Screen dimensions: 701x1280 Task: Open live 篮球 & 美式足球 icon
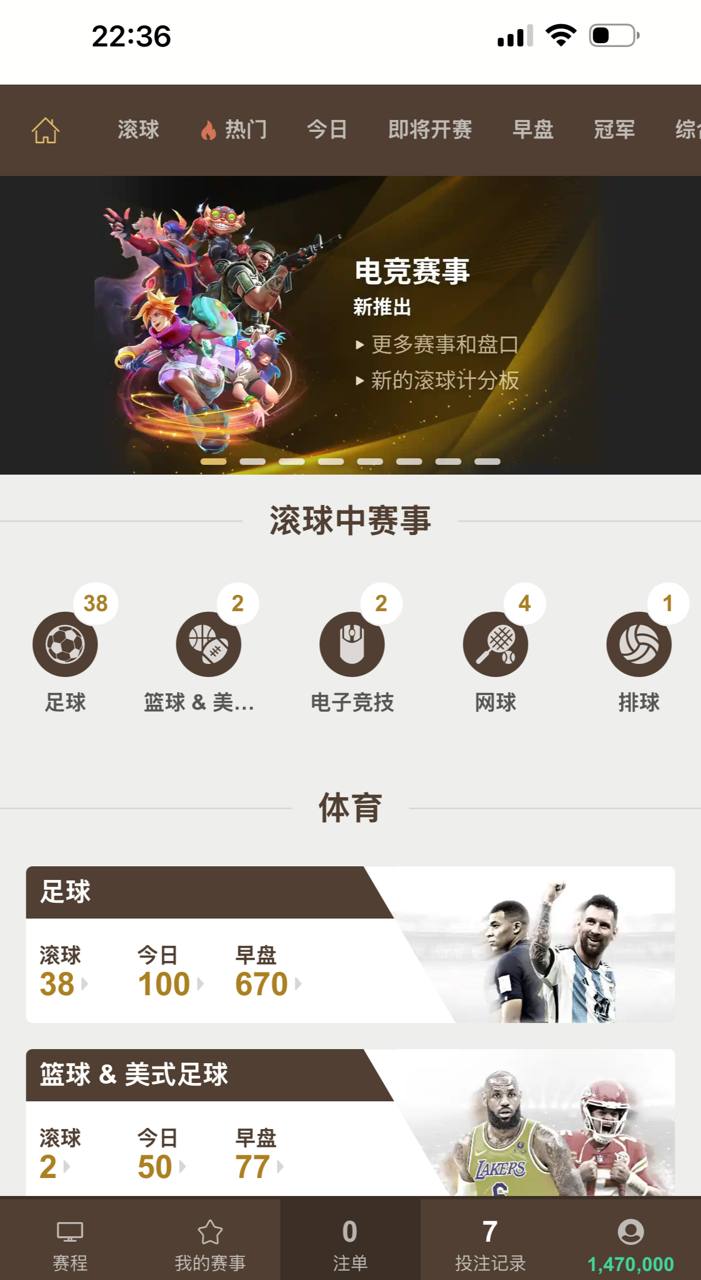coord(208,645)
